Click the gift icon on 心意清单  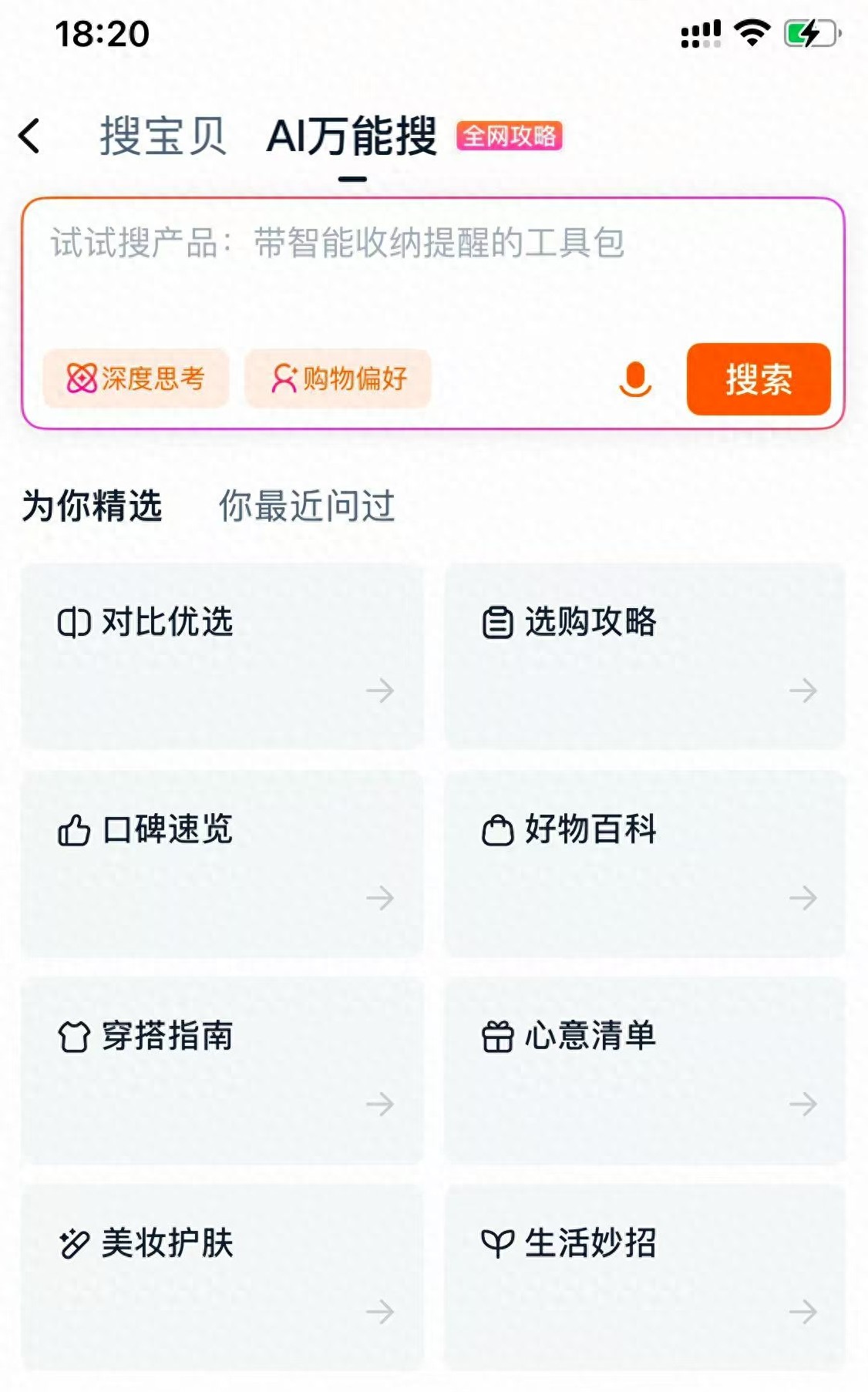tap(496, 1038)
